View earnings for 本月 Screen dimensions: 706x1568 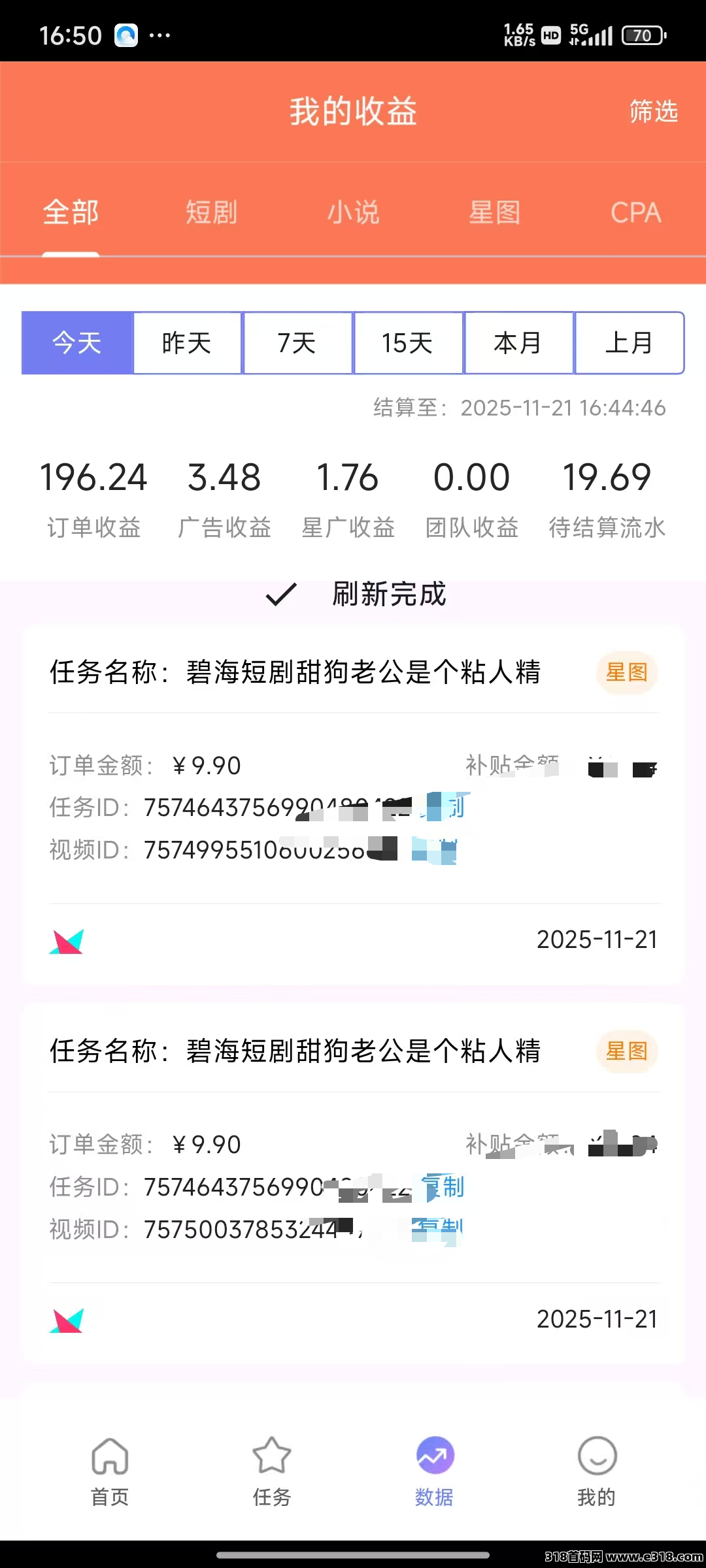pyautogui.click(x=518, y=343)
